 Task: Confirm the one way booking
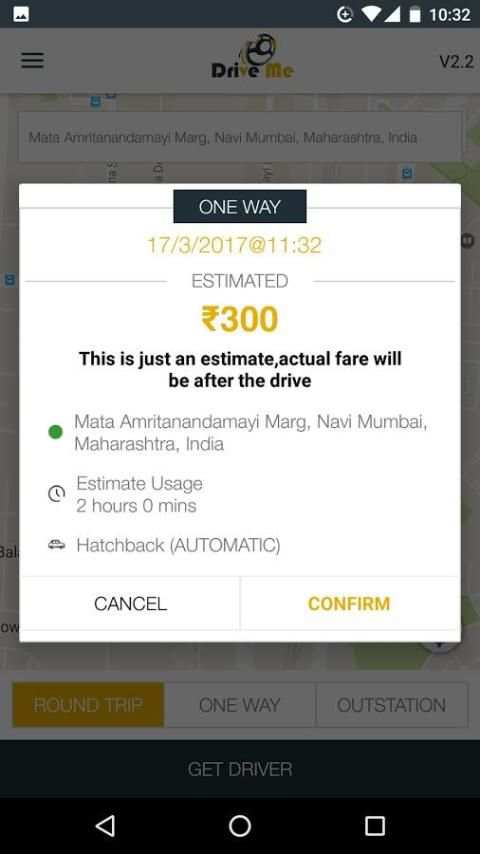(x=349, y=603)
